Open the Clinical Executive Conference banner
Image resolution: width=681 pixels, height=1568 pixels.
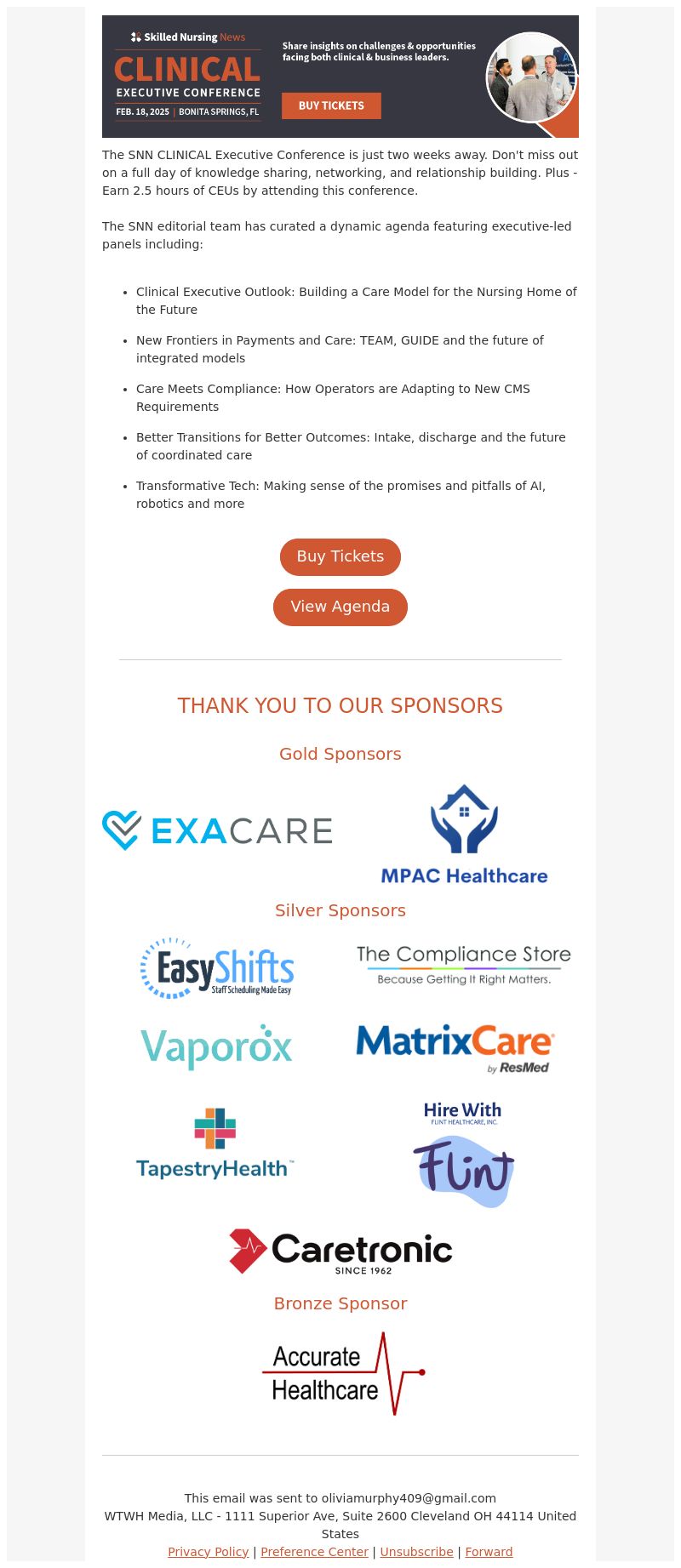pyautogui.click(x=340, y=77)
